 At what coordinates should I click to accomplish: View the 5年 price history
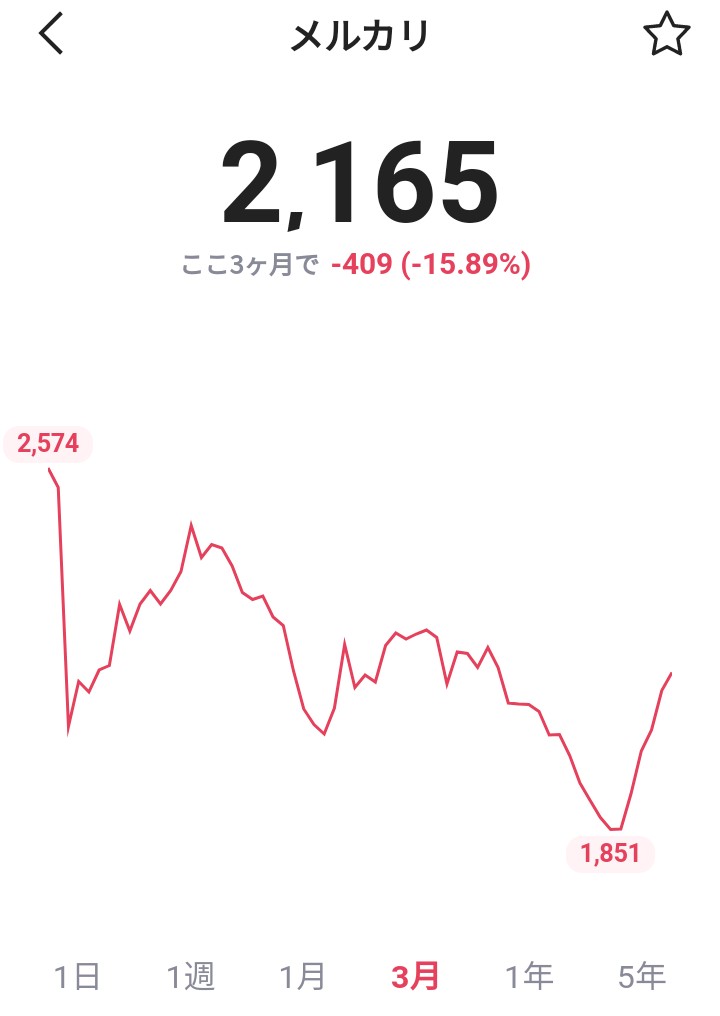642,976
